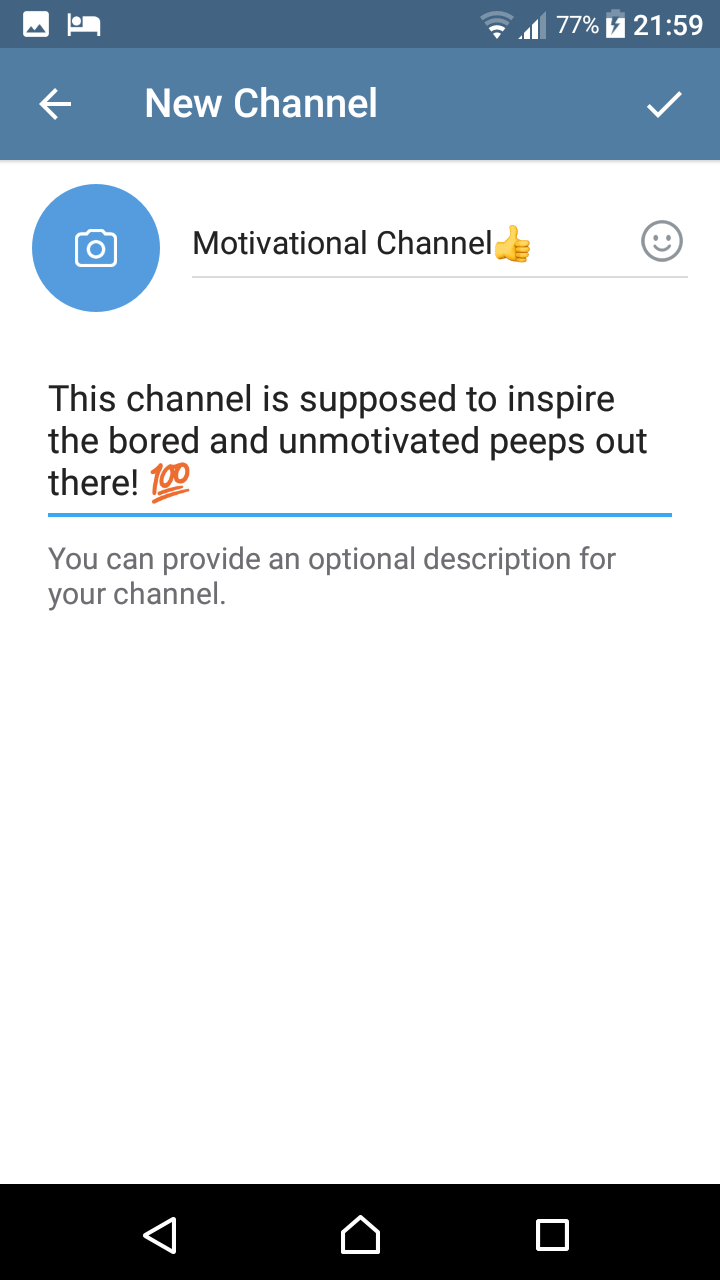Tap the channel description text field
Screen dimensions: 720x1280
pyautogui.click(x=360, y=441)
